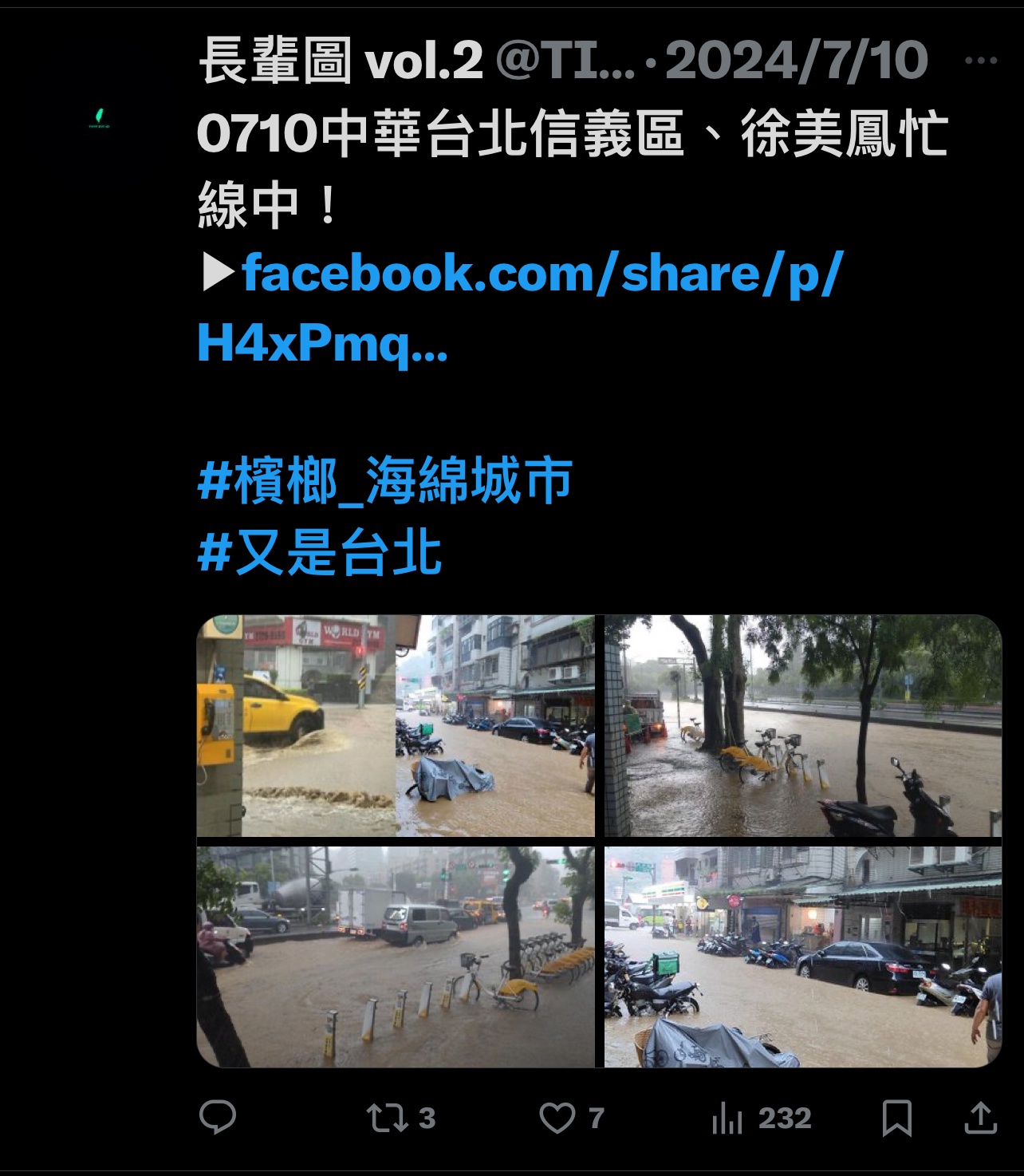Tap the #檳榔_海綿城市 hashtag

tap(384, 481)
